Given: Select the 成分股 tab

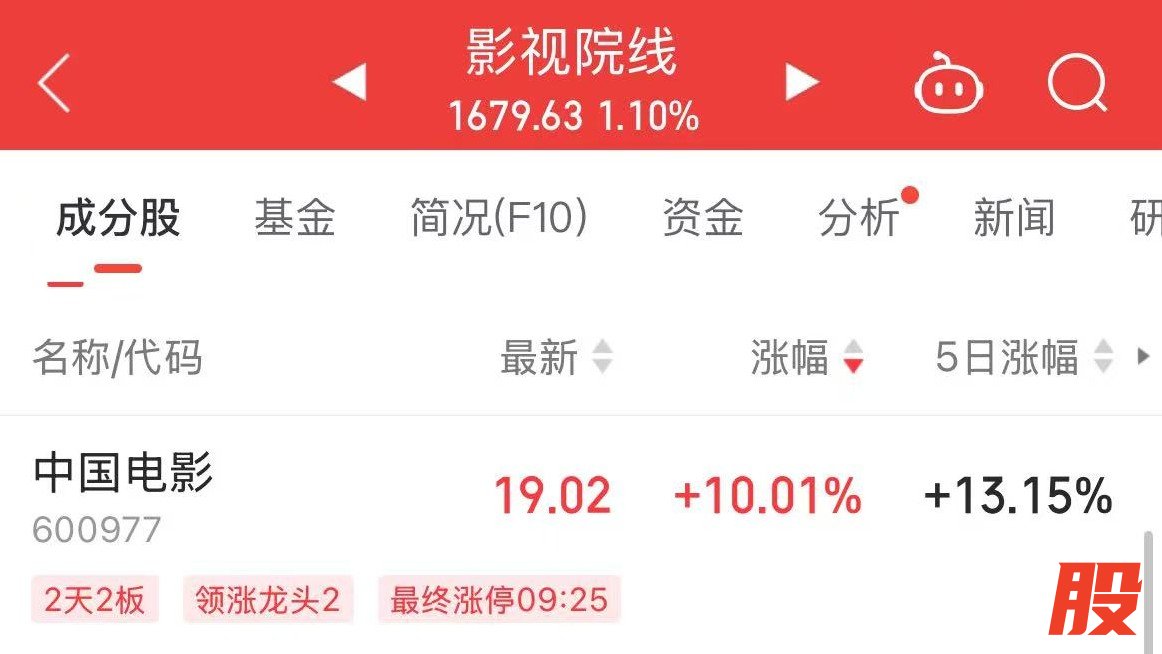Looking at the screenshot, I should (118, 218).
